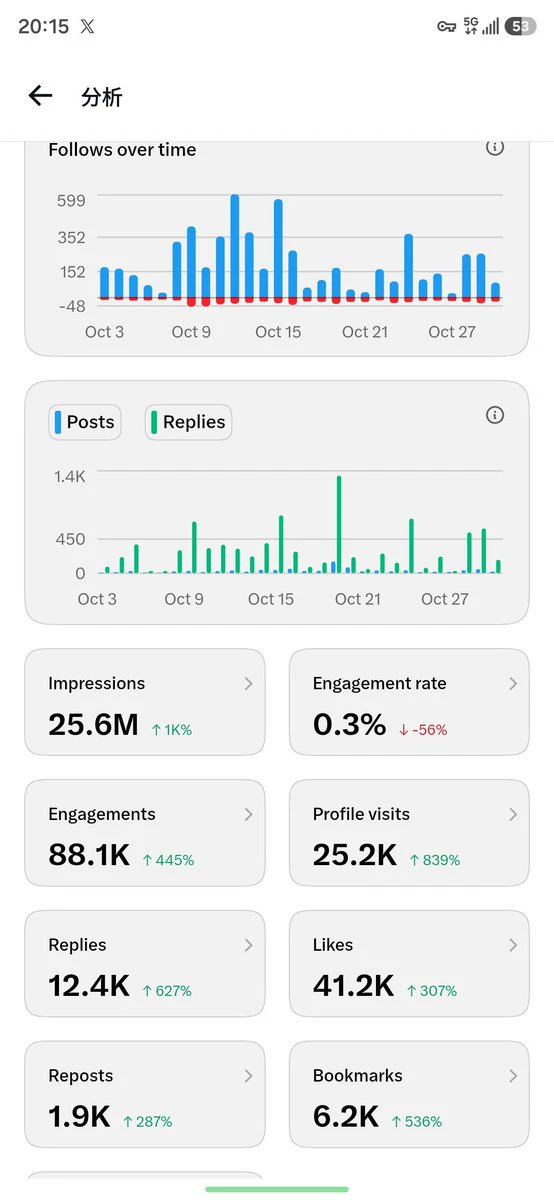Open the Engagement rate card
The image size is (554, 1200).
[409, 702]
